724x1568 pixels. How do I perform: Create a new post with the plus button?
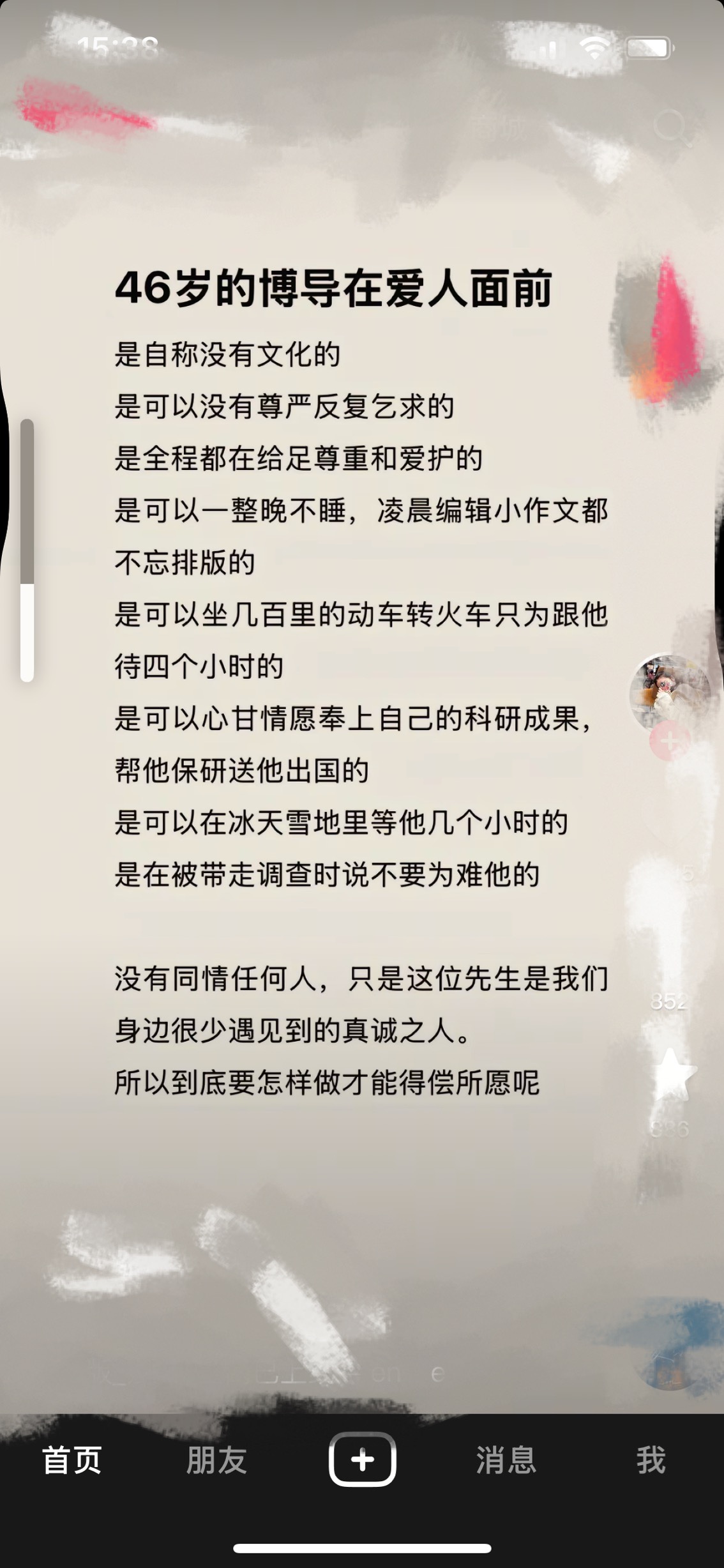[x=362, y=1460]
